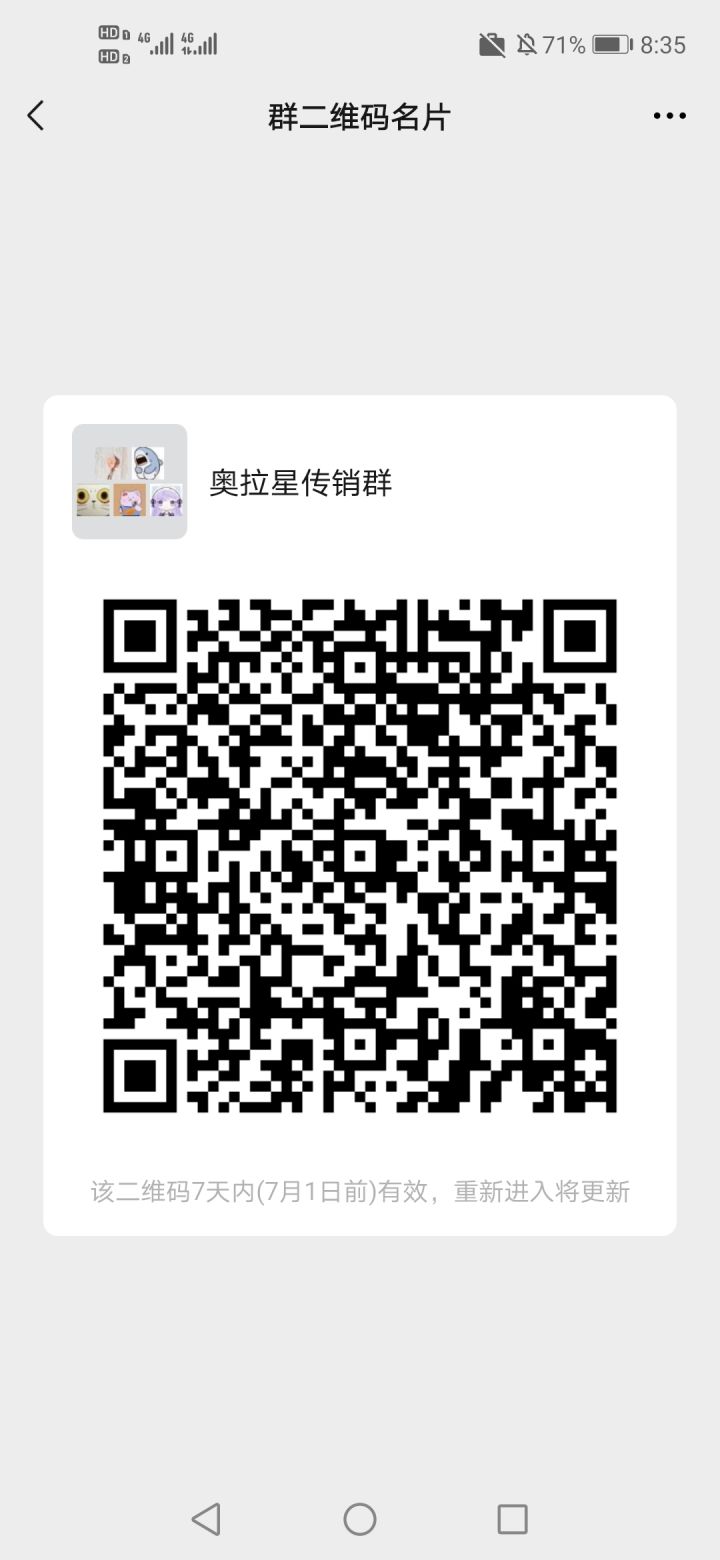Tap the crossed-out eye status icon
This screenshot has width=720, height=1560.
tap(491, 43)
